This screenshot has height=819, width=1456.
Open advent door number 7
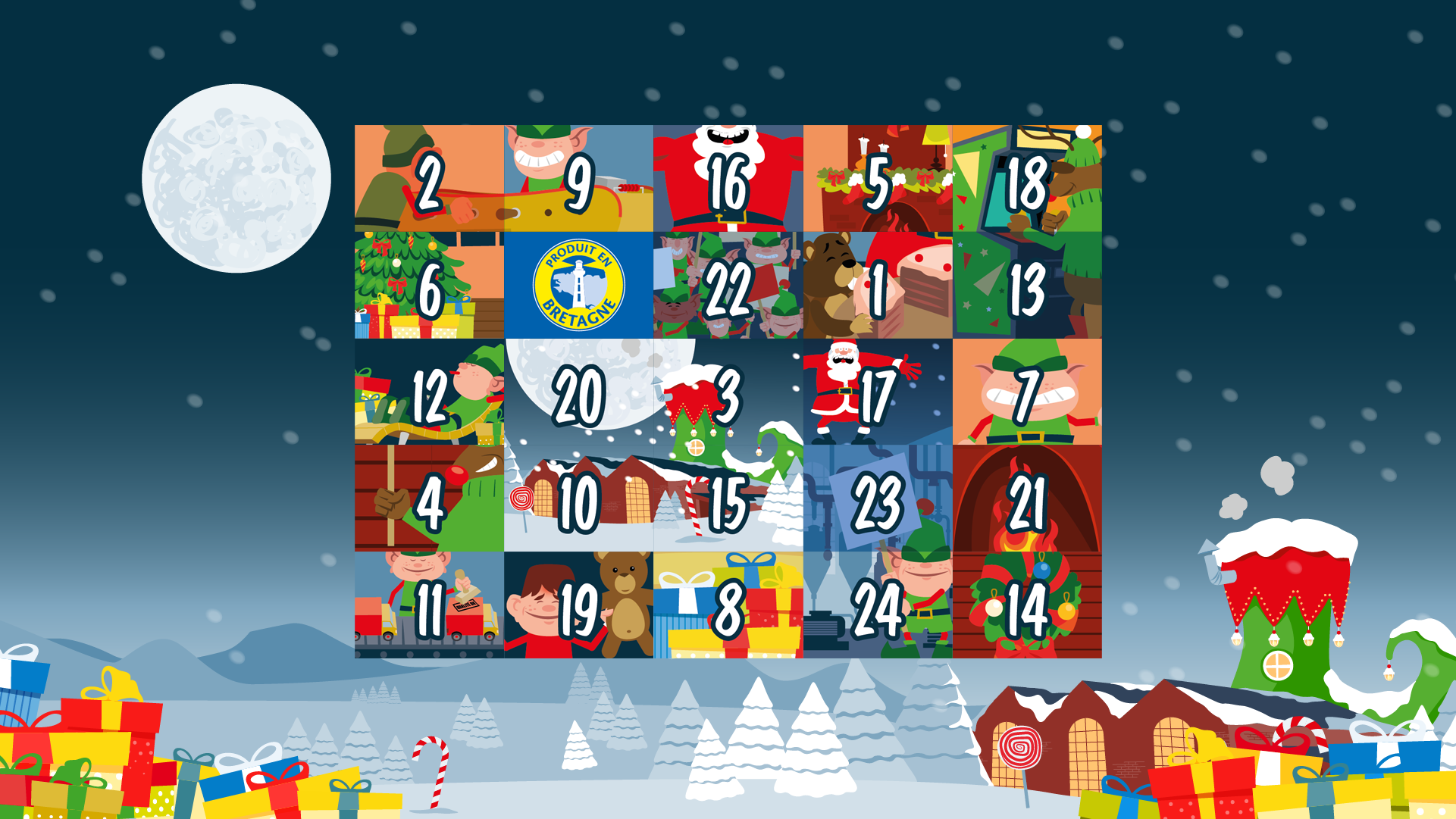pos(1027,392)
